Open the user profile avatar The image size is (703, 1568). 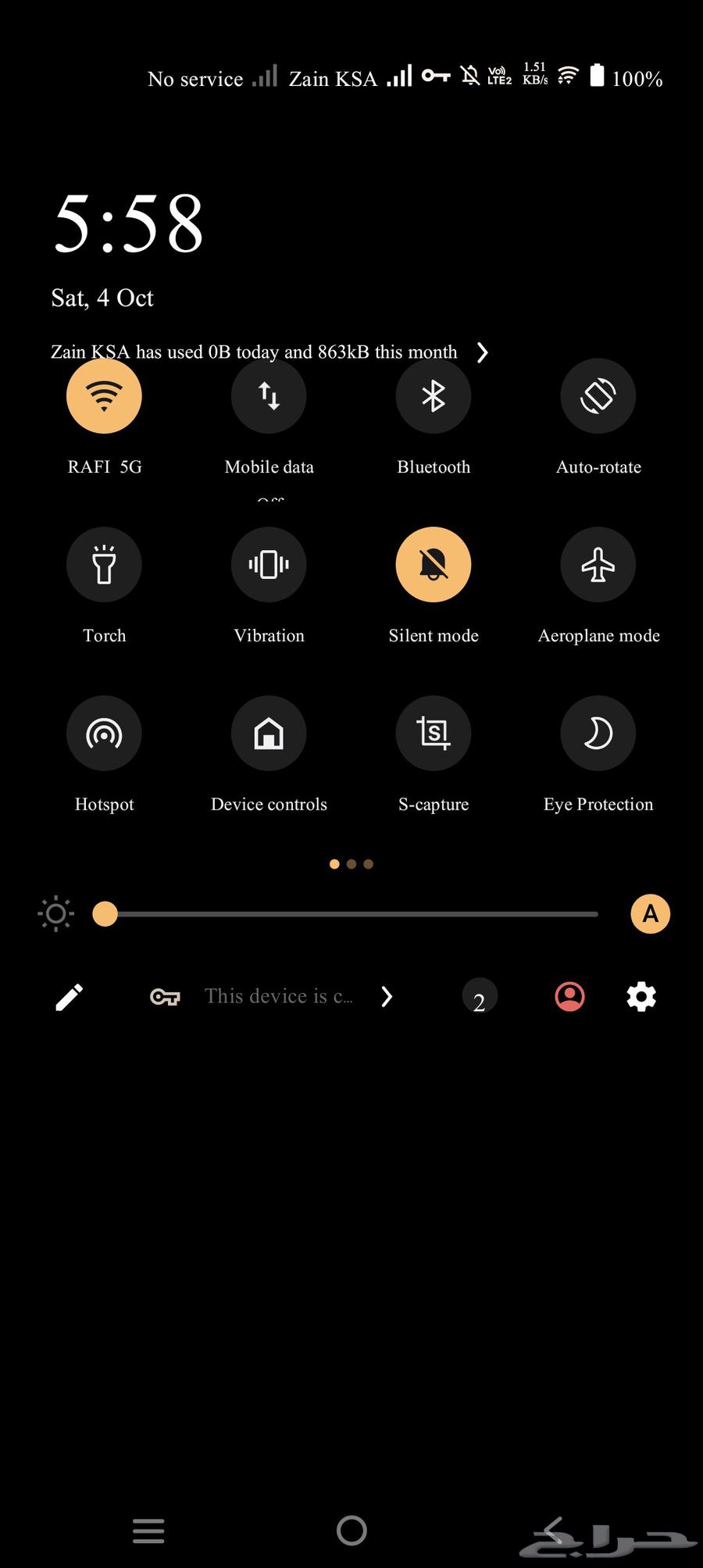569,996
